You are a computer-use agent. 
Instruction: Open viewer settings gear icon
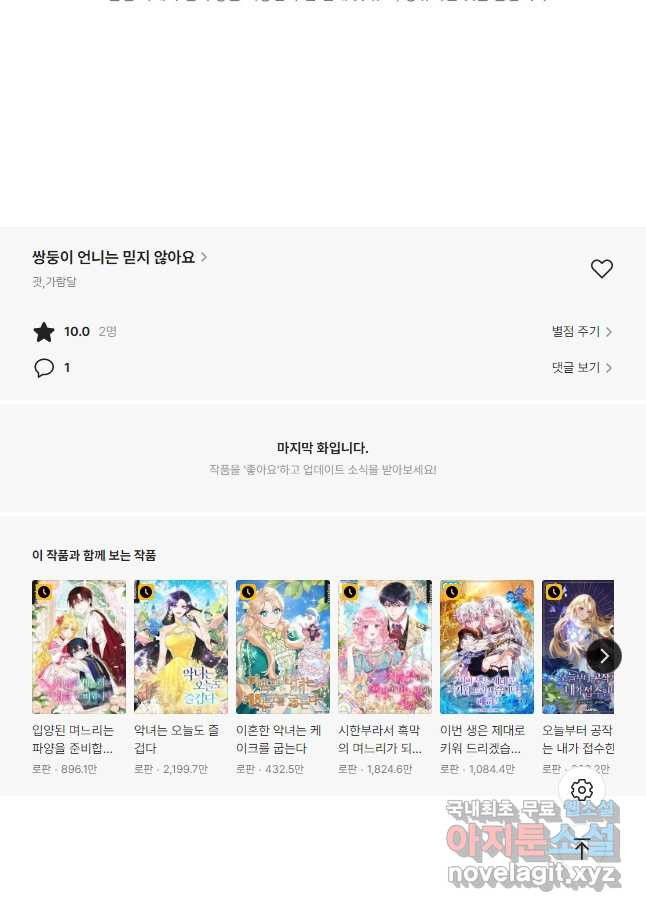point(582,790)
